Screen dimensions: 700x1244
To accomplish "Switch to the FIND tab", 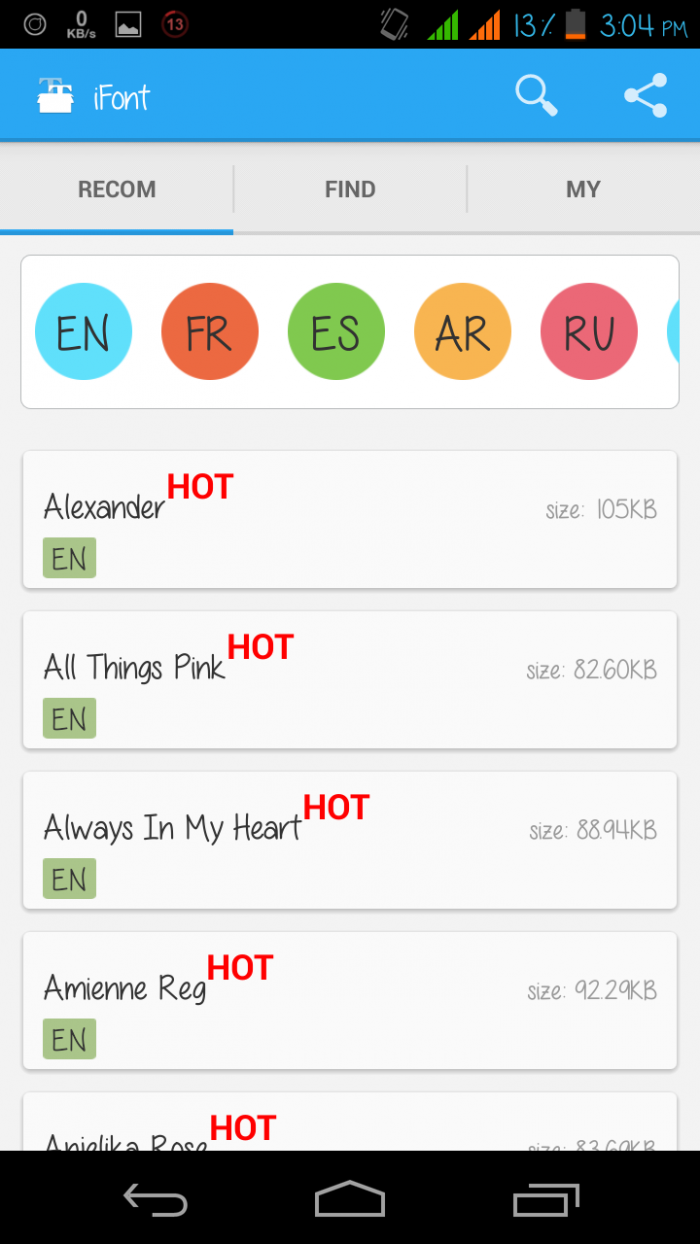I will click(350, 189).
